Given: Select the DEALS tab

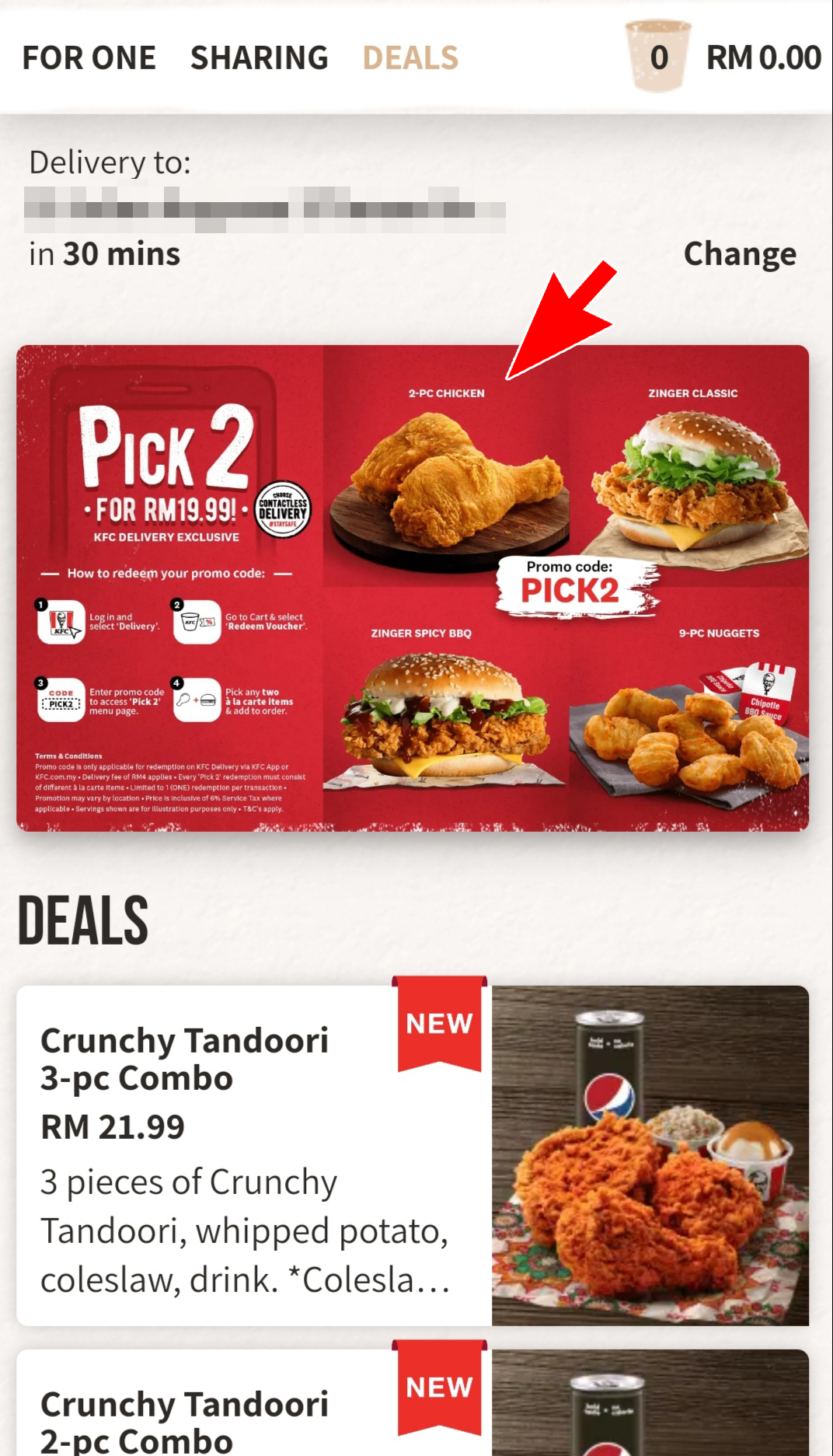Looking at the screenshot, I should [x=410, y=58].
